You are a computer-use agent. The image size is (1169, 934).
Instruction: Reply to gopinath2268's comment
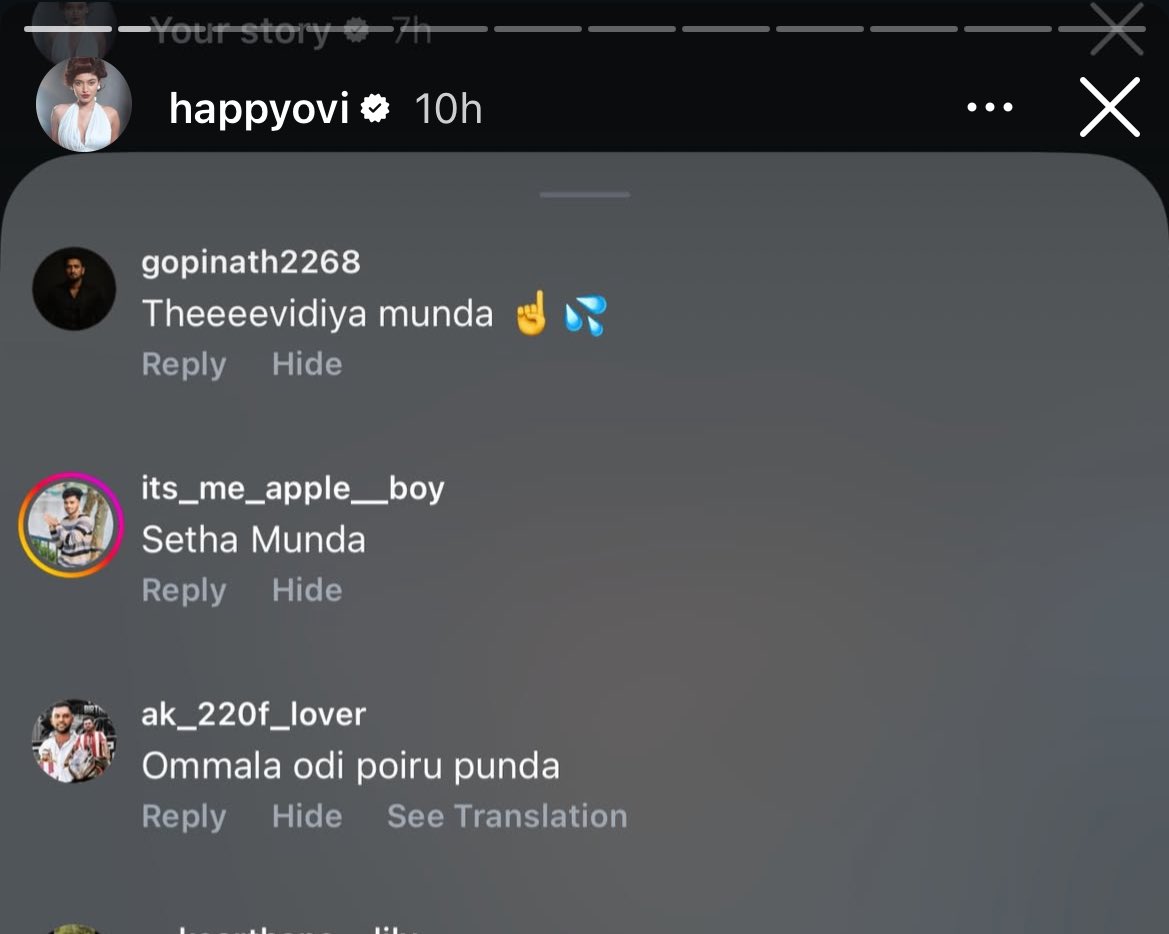pyautogui.click(x=183, y=364)
